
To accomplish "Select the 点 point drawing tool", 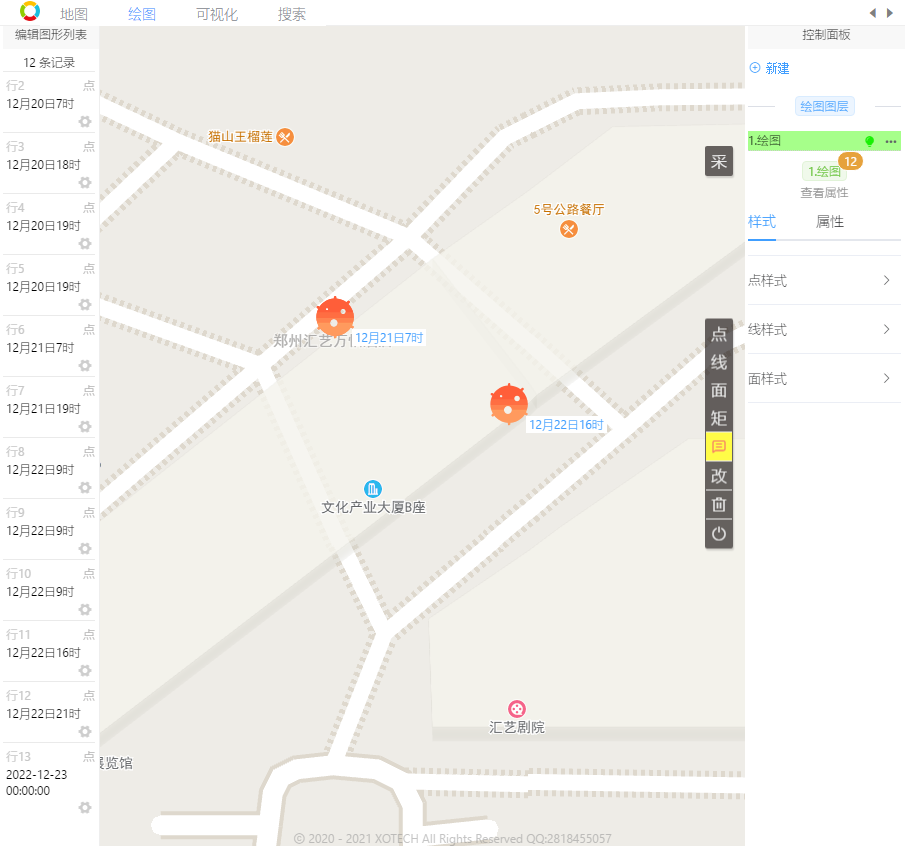I will pyautogui.click(x=718, y=334).
